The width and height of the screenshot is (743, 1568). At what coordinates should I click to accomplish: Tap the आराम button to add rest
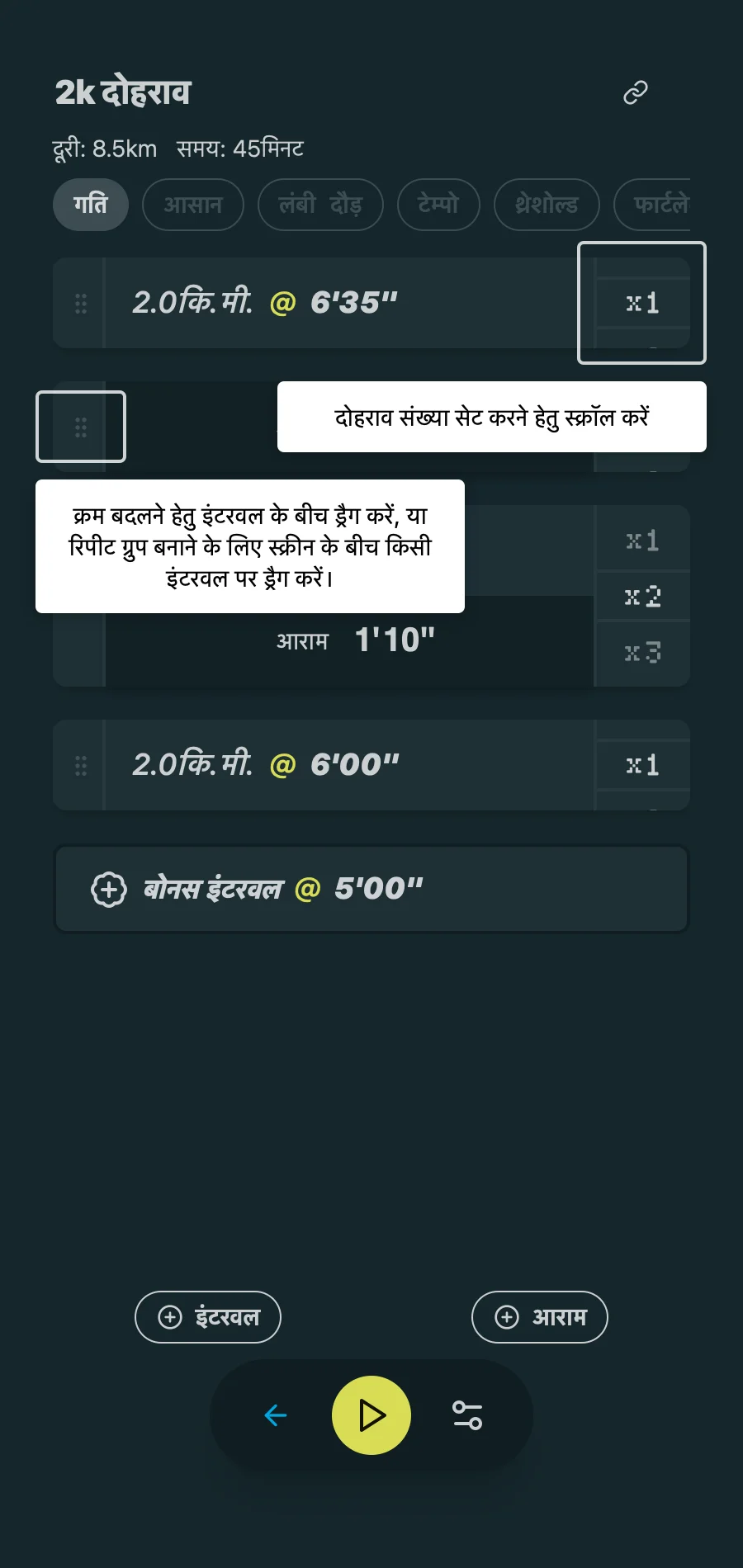click(x=539, y=1317)
